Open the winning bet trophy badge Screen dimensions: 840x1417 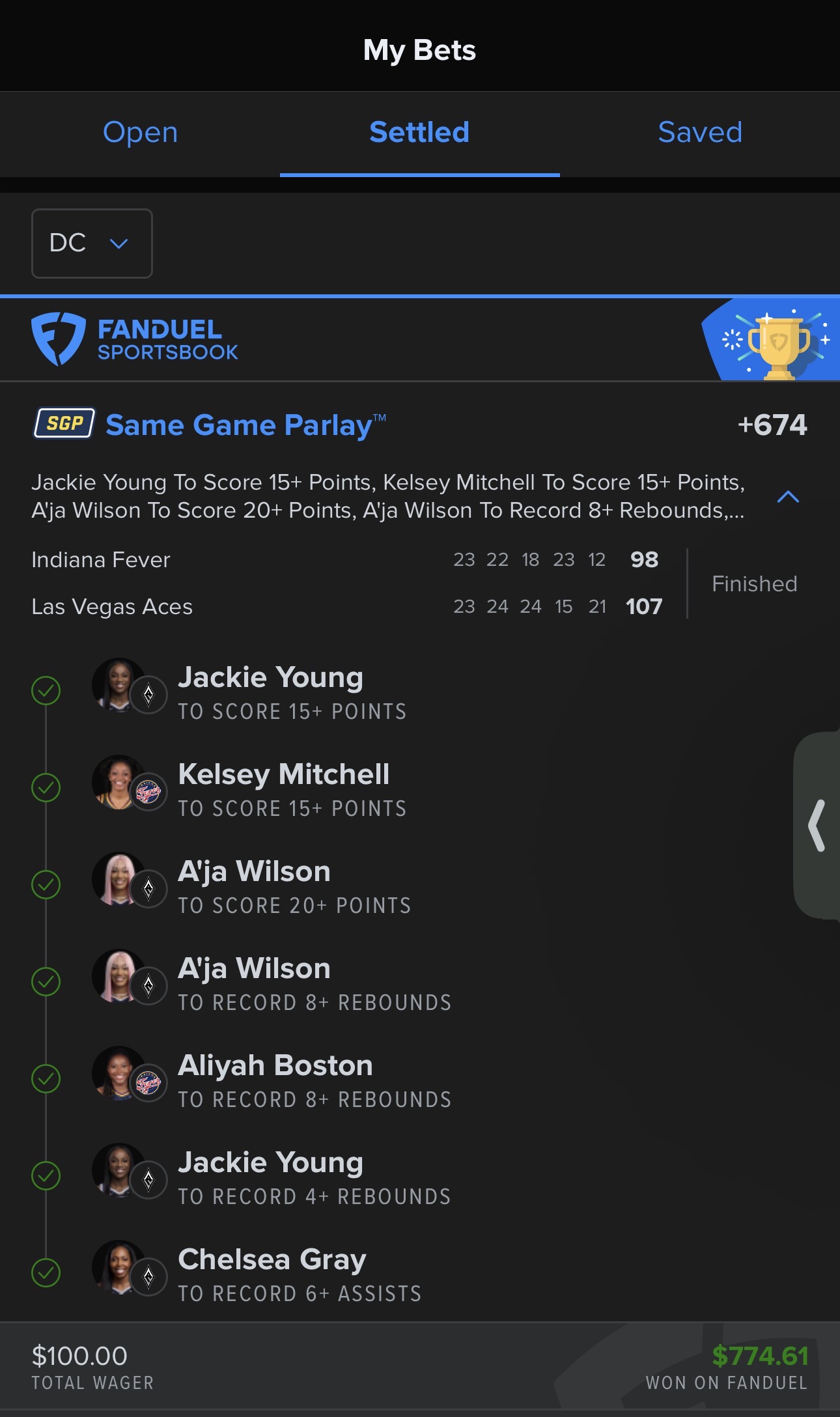pyautogui.click(x=776, y=340)
